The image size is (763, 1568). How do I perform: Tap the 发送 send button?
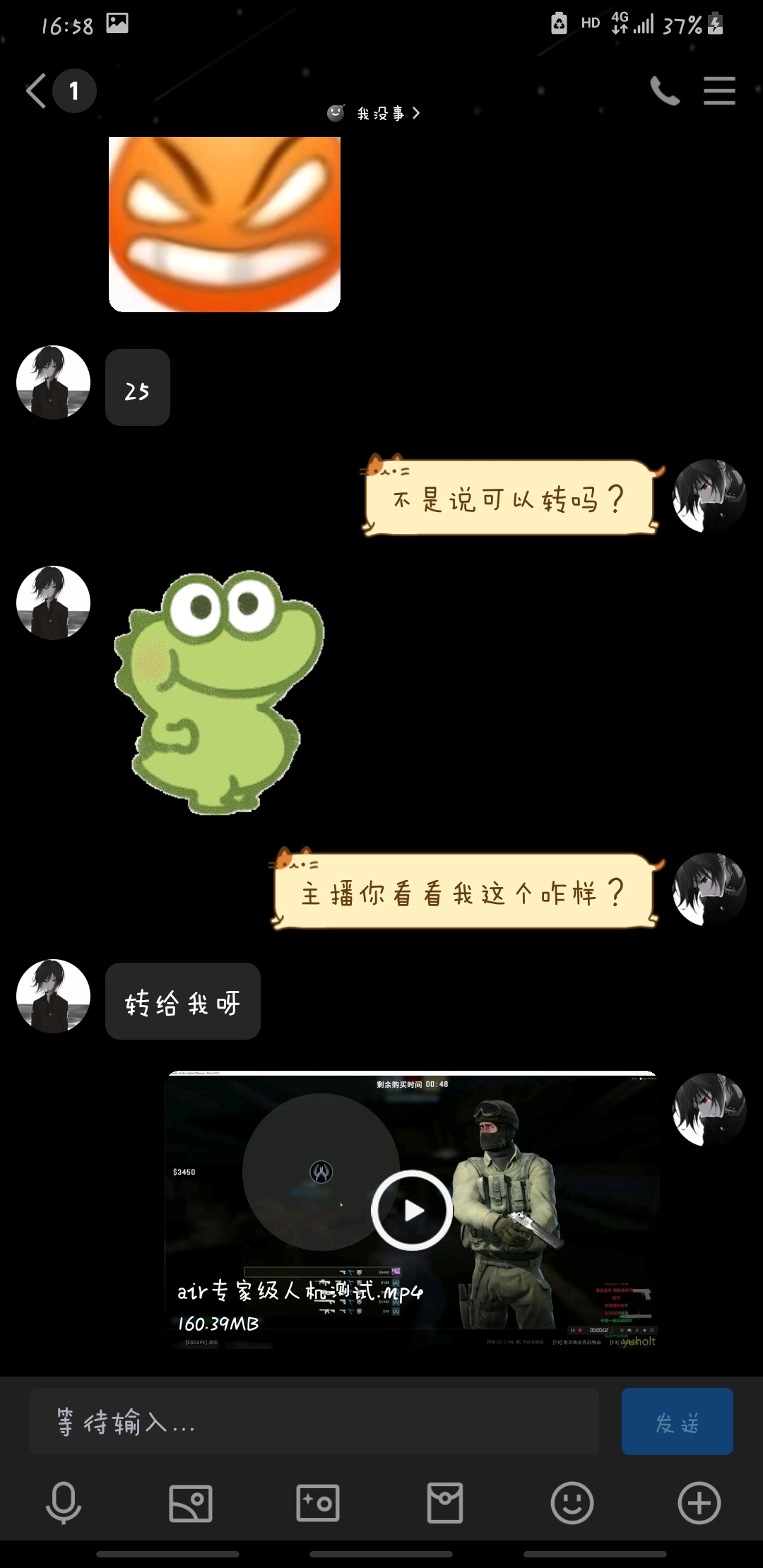tap(677, 1421)
